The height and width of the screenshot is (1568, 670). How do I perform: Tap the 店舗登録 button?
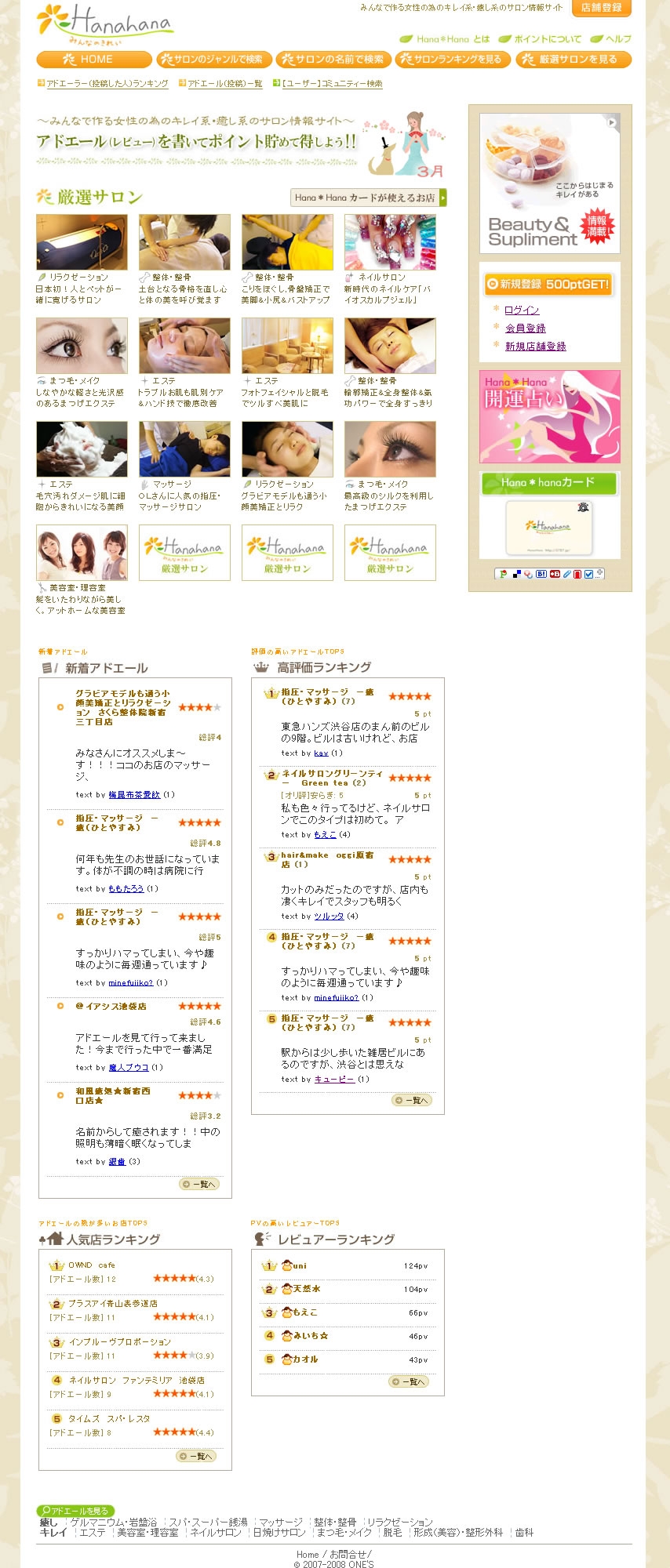tap(601, 8)
